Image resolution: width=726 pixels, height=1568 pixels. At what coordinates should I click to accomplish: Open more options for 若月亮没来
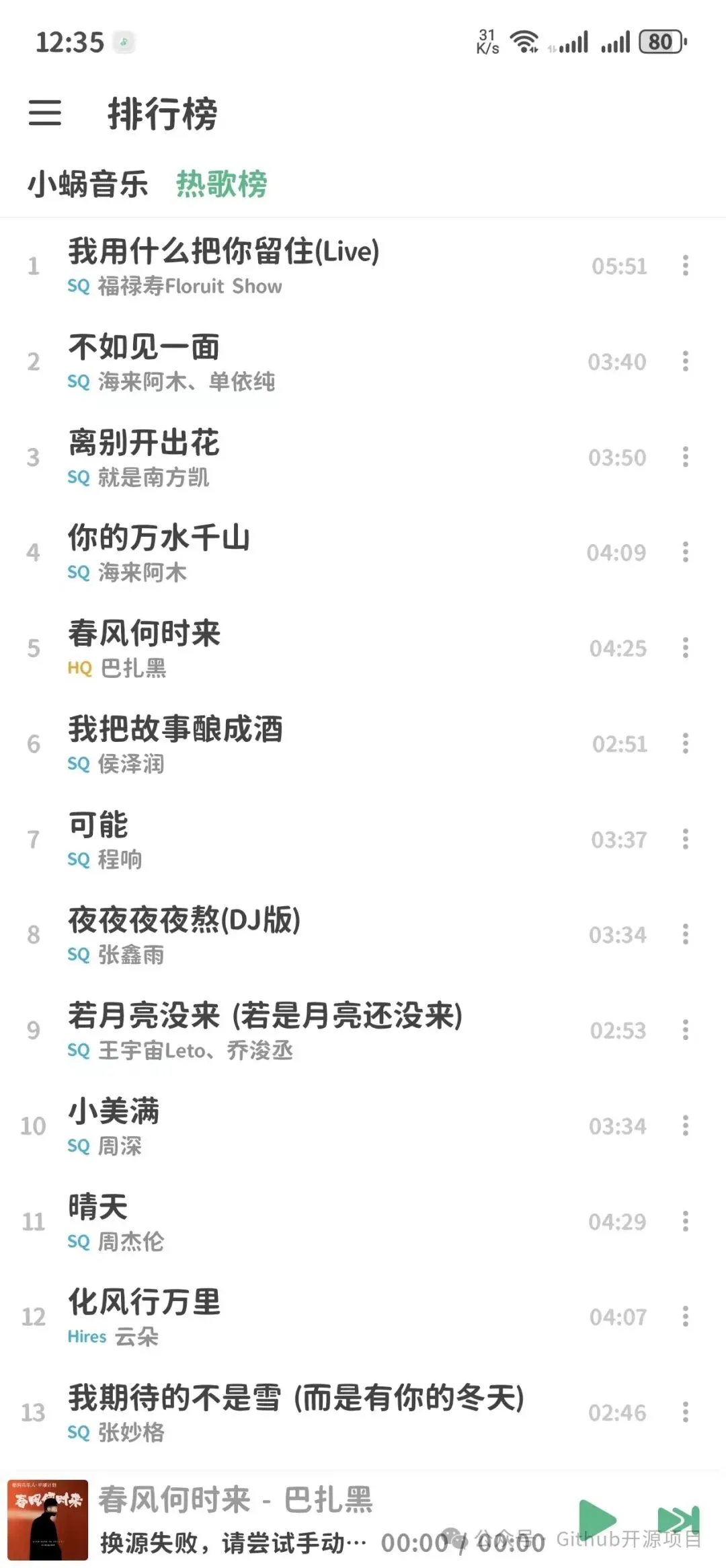tap(685, 1030)
